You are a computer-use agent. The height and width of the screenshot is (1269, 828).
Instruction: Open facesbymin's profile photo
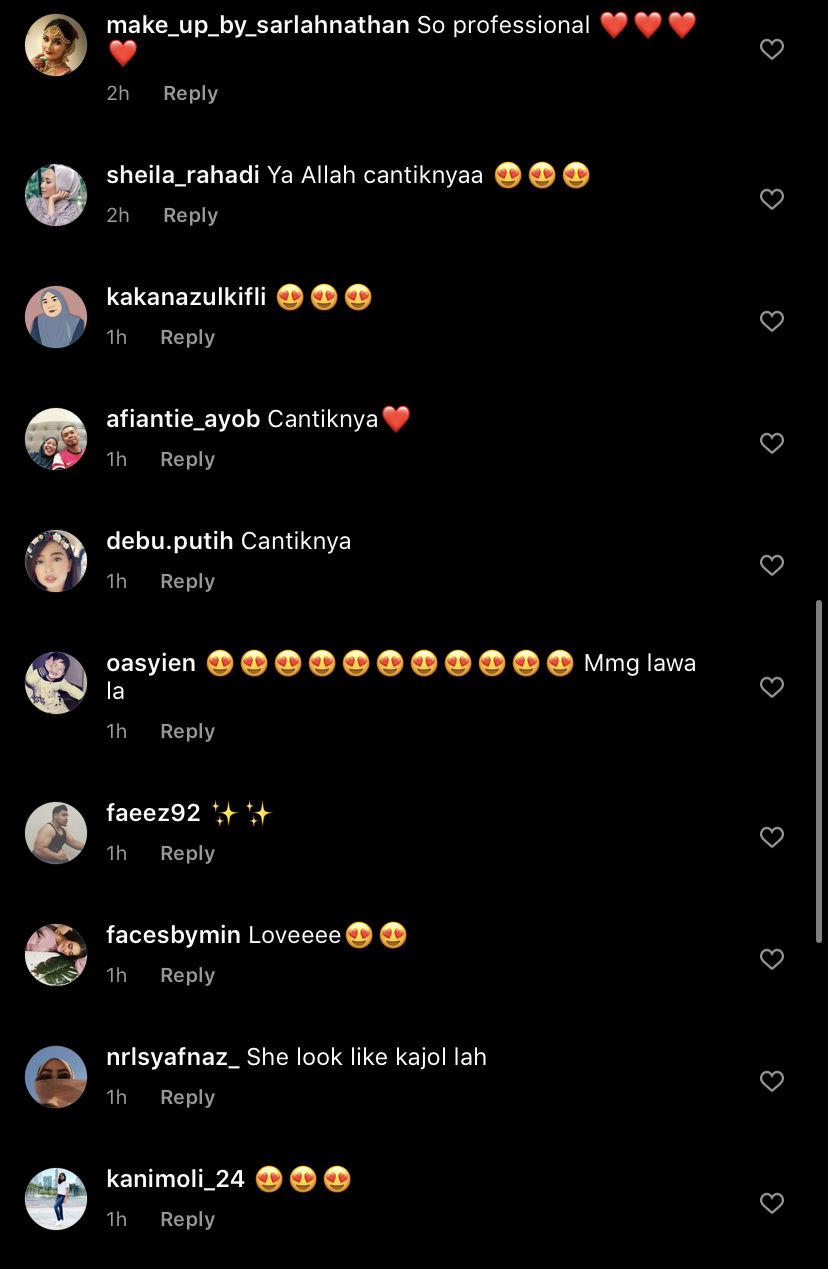56,955
